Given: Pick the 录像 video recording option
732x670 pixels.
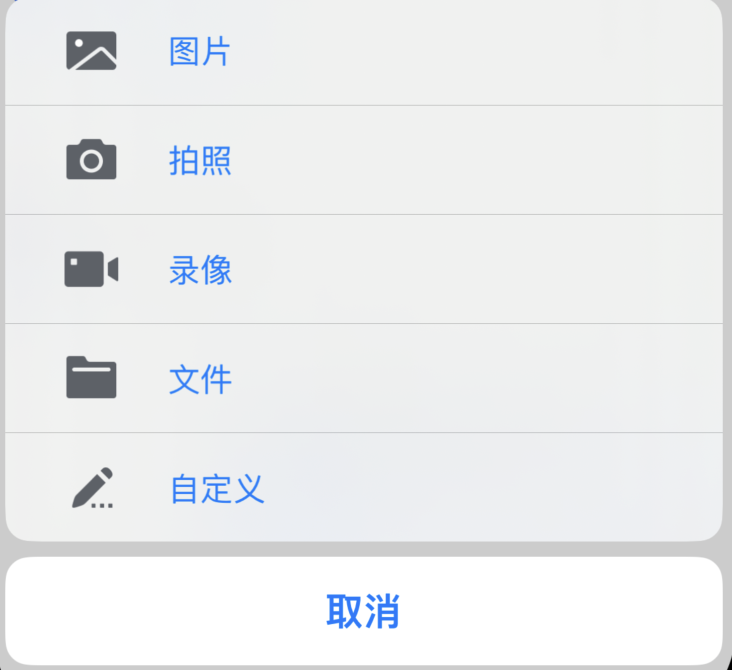Looking at the screenshot, I should pos(200,270).
